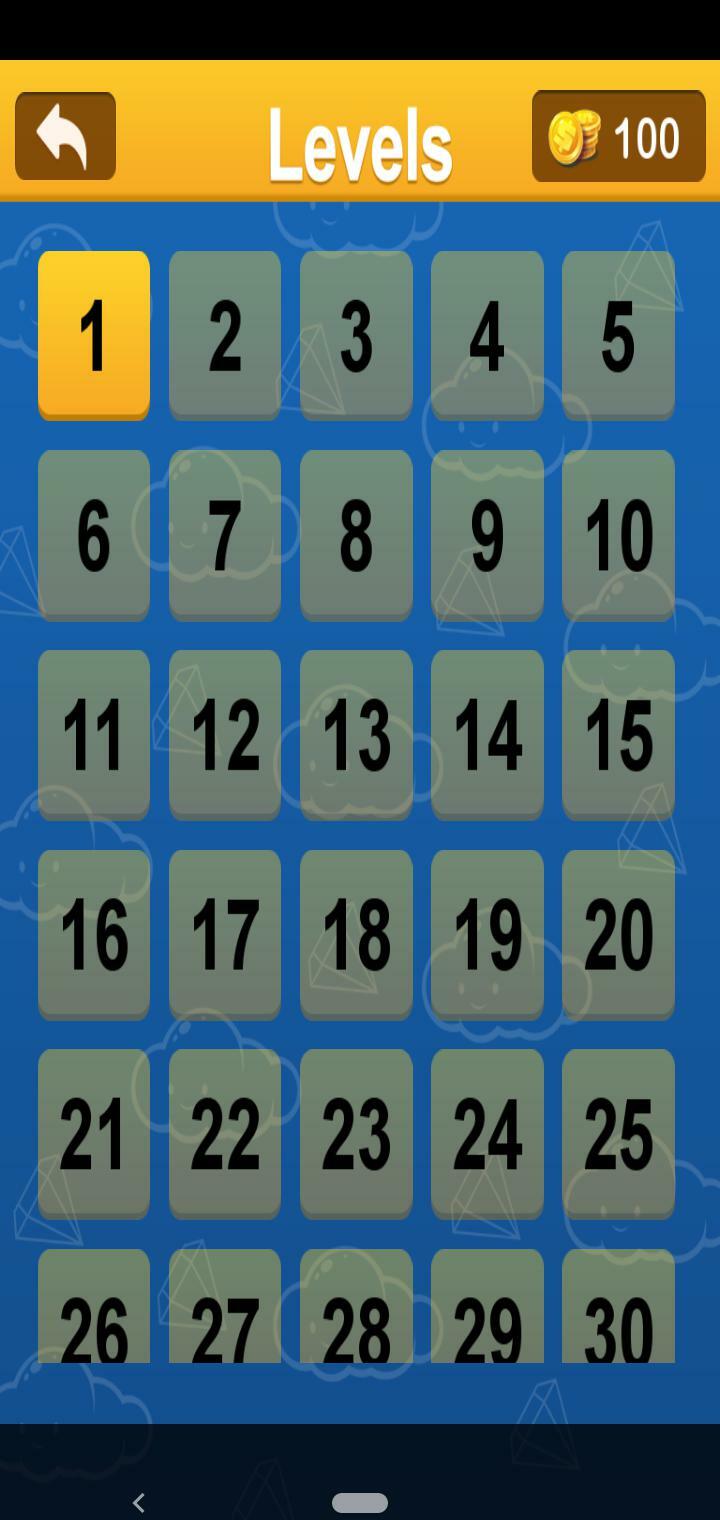Open level 10
This screenshot has width=720, height=1520.
pos(618,534)
